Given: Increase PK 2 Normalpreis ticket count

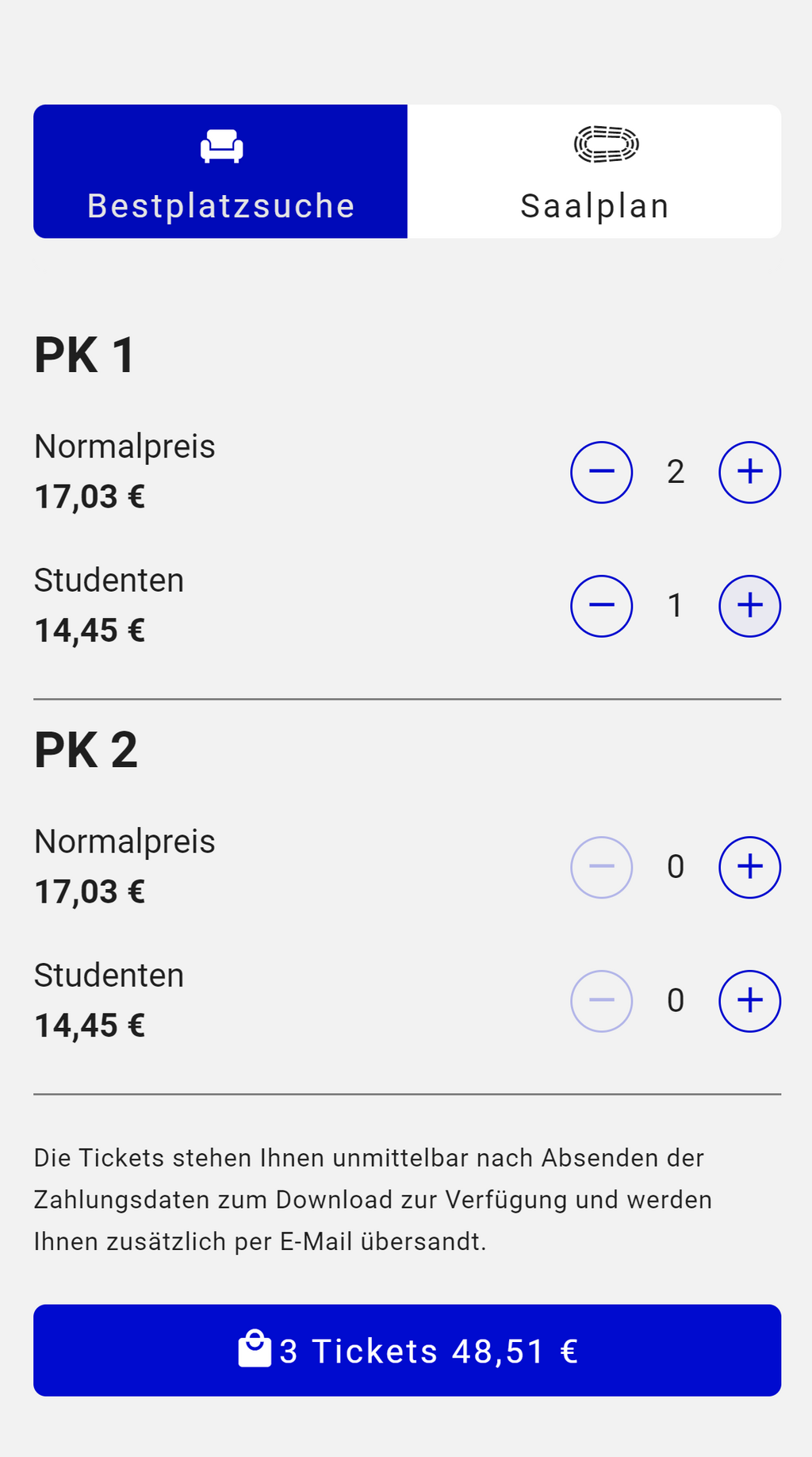Looking at the screenshot, I should [x=749, y=867].
